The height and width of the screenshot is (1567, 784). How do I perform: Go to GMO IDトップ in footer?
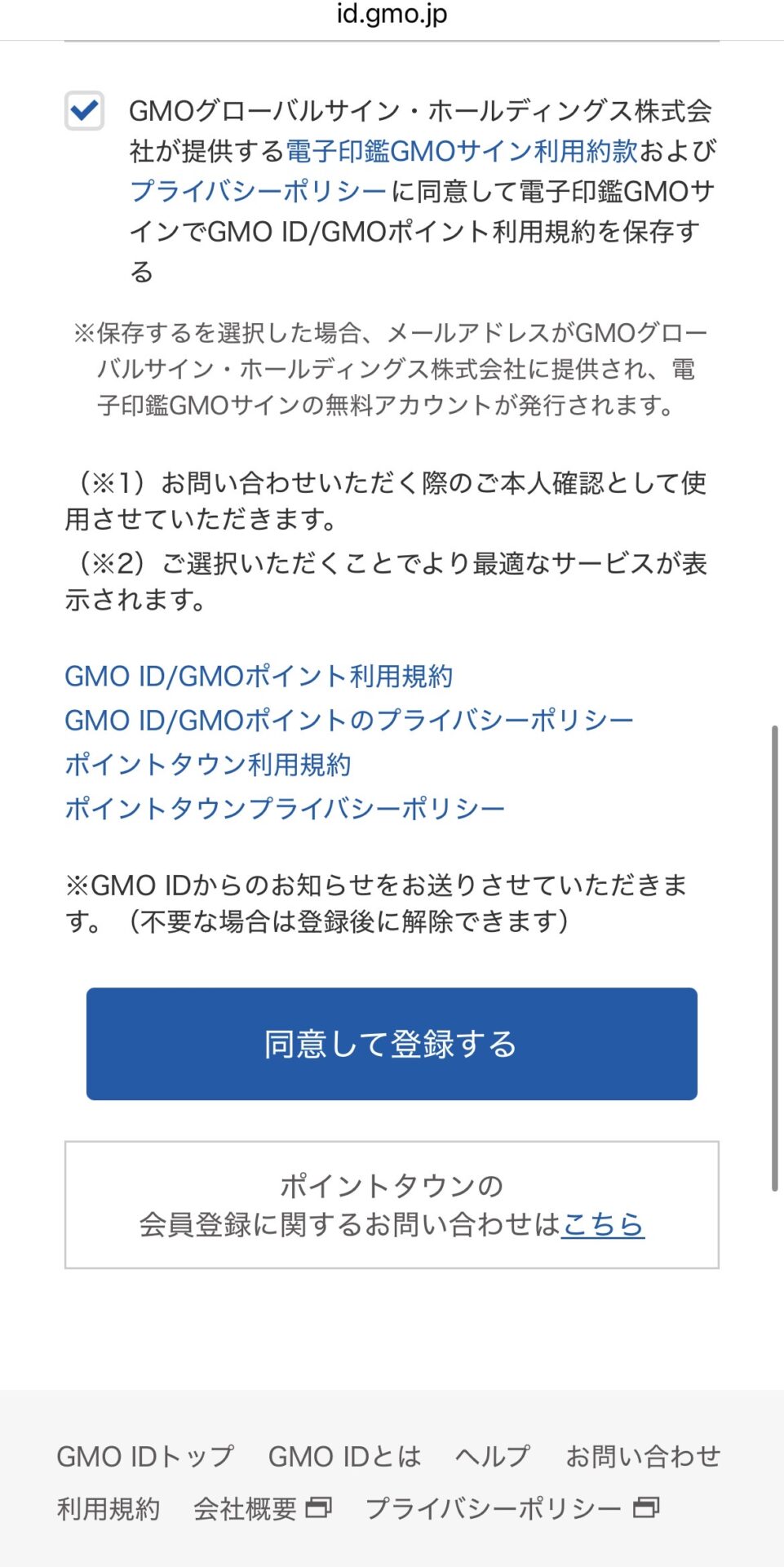145,1456
